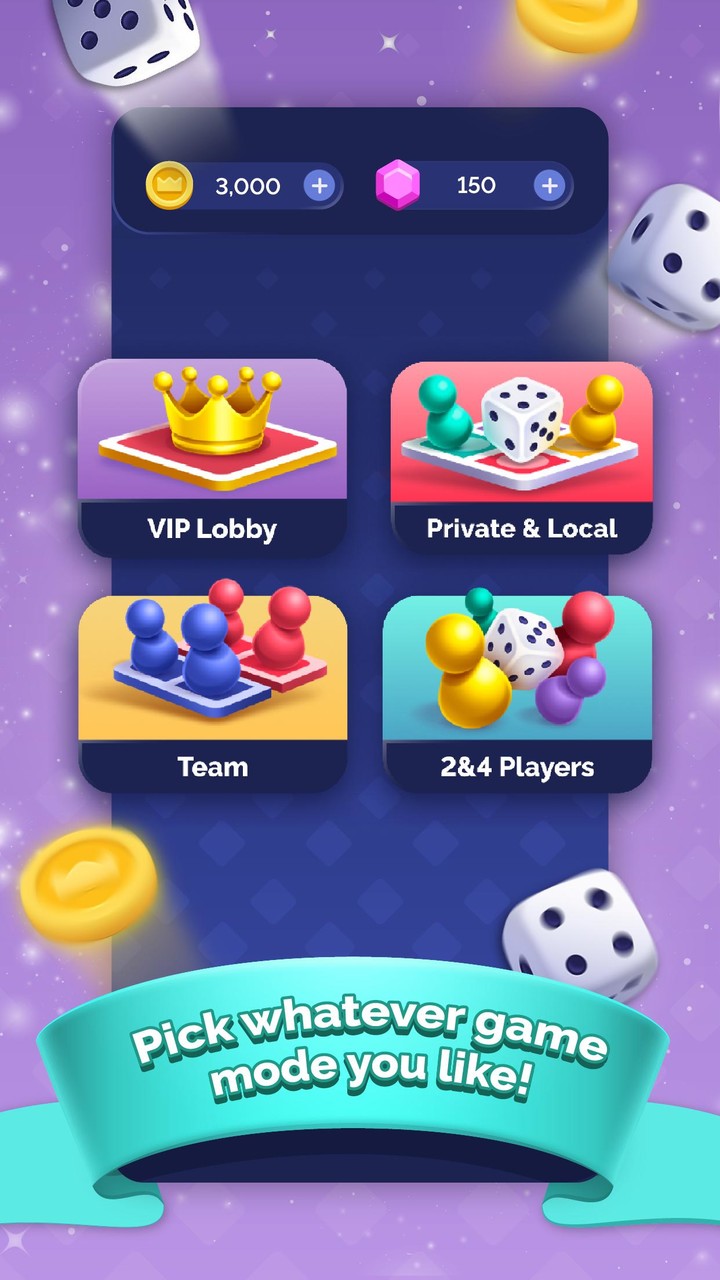Tap the coin balance showing 3,000
The width and height of the screenshot is (720, 1280).
(247, 185)
